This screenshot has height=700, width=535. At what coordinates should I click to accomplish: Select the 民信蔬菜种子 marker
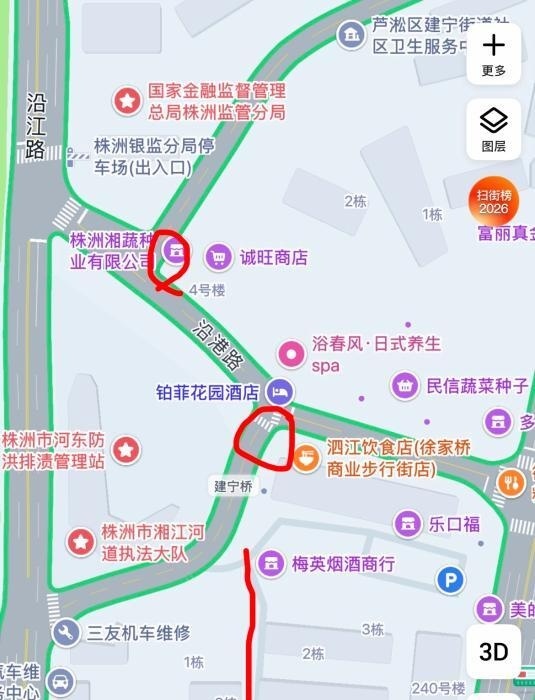[405, 386]
